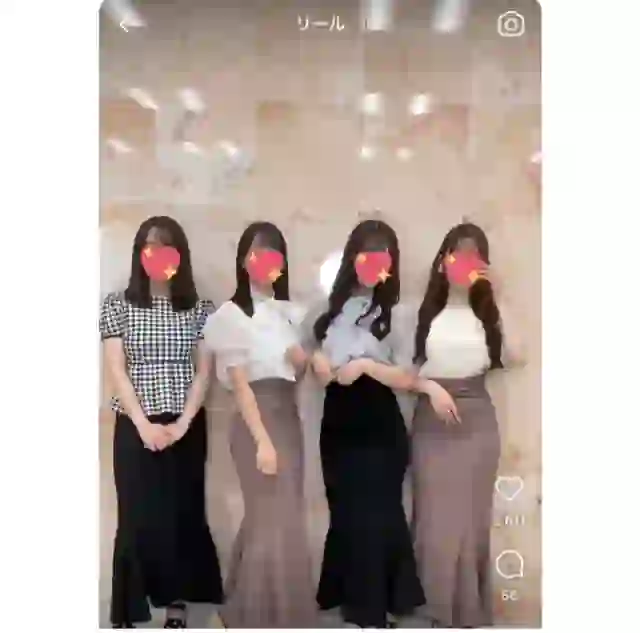Open the comments on this reel
Screen dimensions: 640x633
coord(509,565)
